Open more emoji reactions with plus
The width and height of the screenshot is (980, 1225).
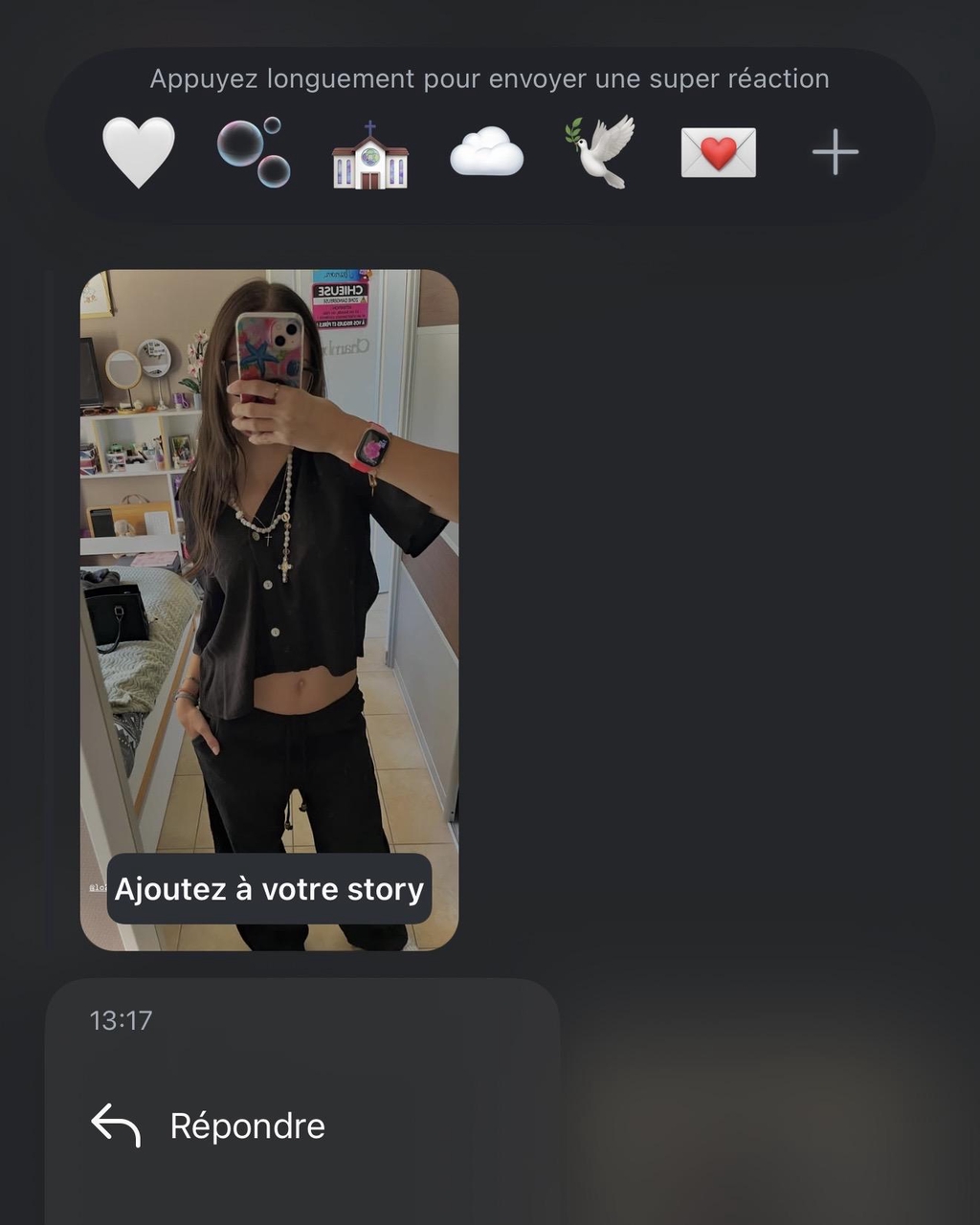835,152
